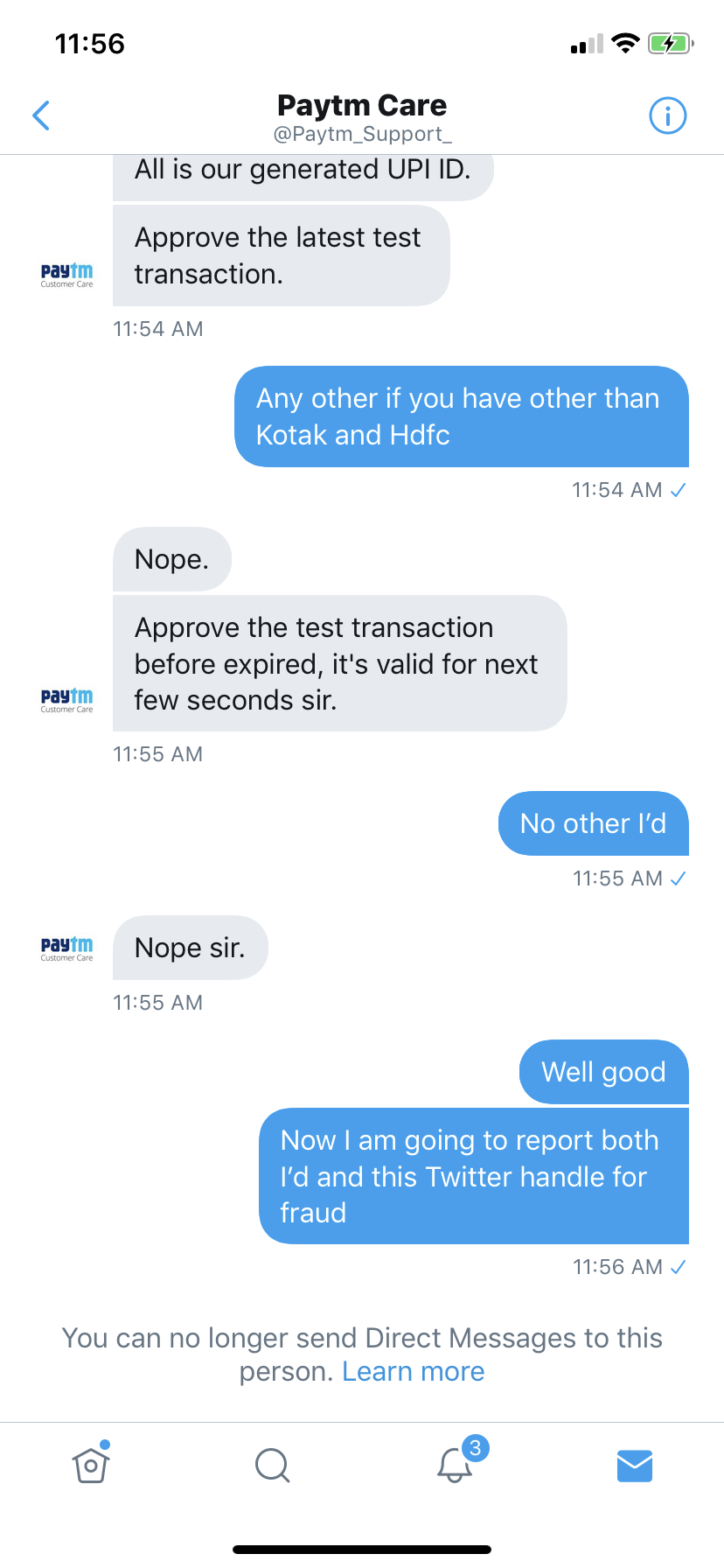Open conversation info for Paytm Care
This screenshot has height=1568, width=724.
(x=667, y=115)
